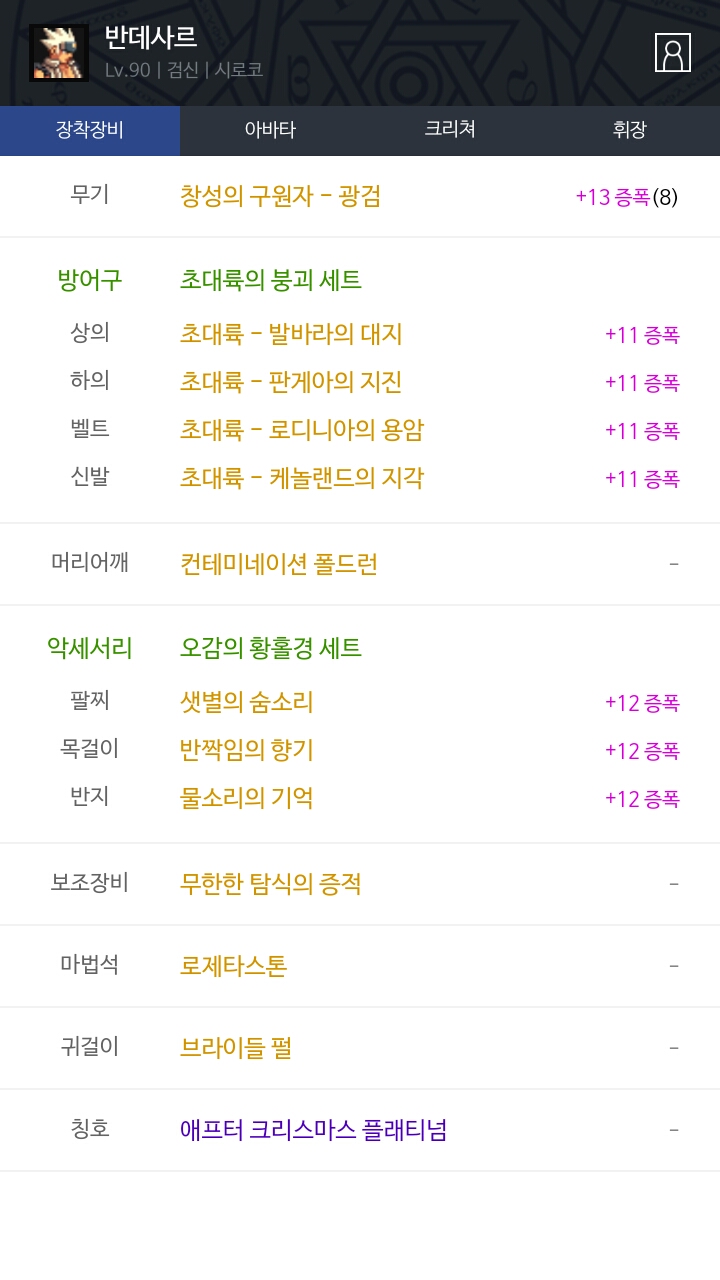720x1280 pixels.
Task: Open title 애프터 크리스마스 플래티넘
Action: 313,1130
